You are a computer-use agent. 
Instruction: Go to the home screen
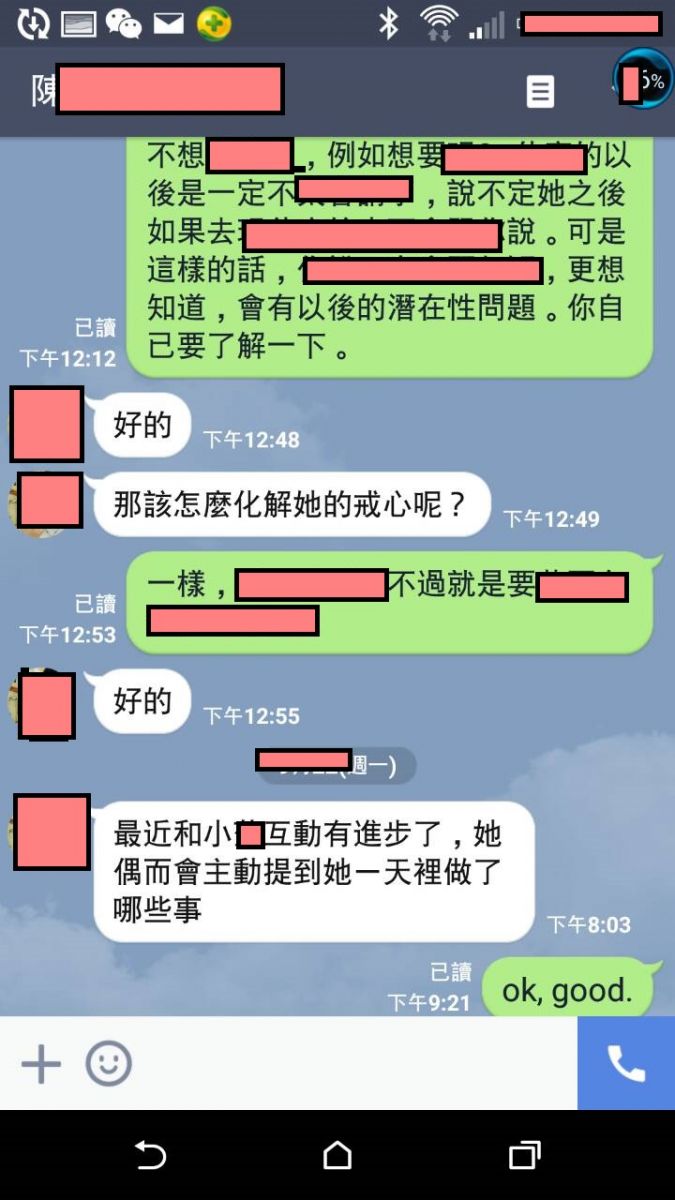[337, 1156]
